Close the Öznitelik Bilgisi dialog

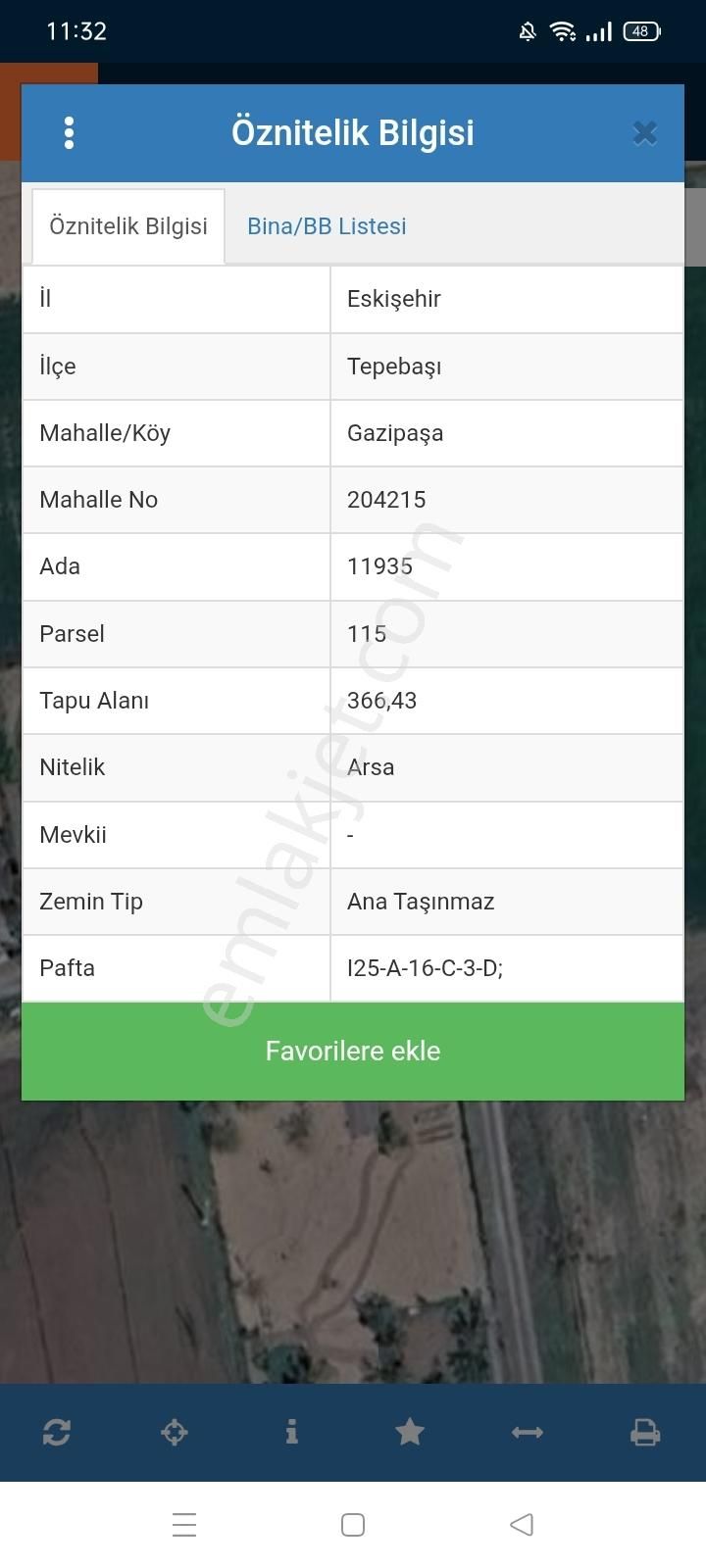[644, 132]
